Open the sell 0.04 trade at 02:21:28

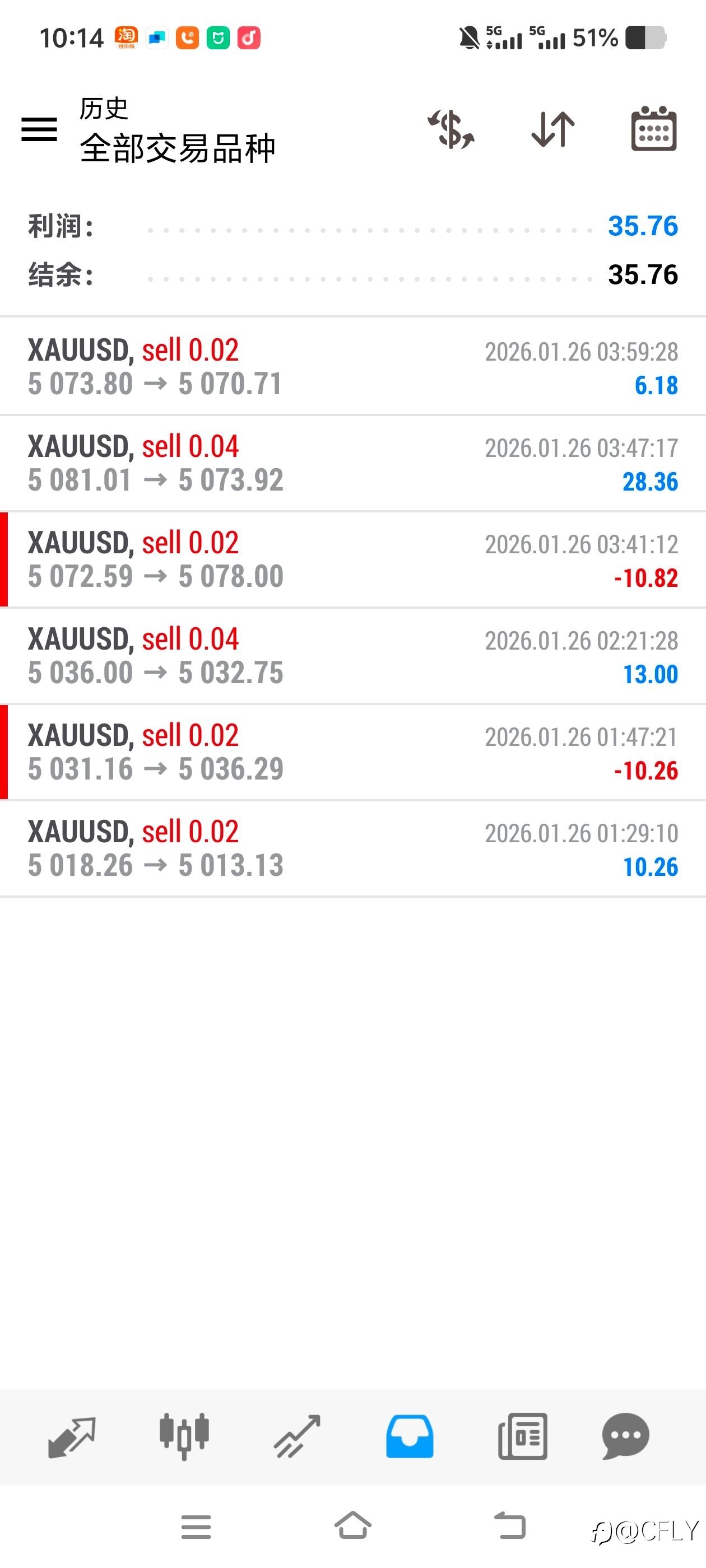click(352, 656)
